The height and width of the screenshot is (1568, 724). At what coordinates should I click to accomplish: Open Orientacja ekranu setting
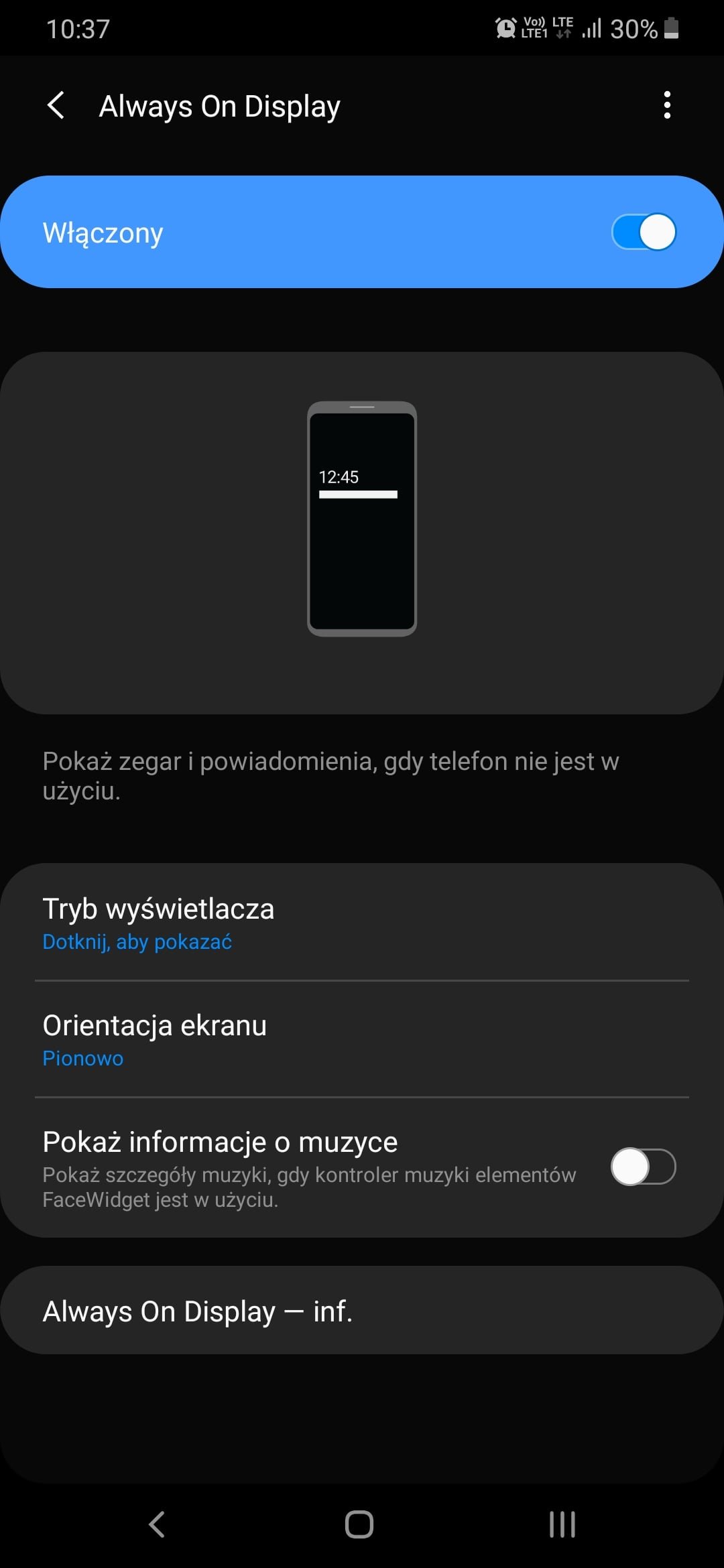pos(362,1039)
